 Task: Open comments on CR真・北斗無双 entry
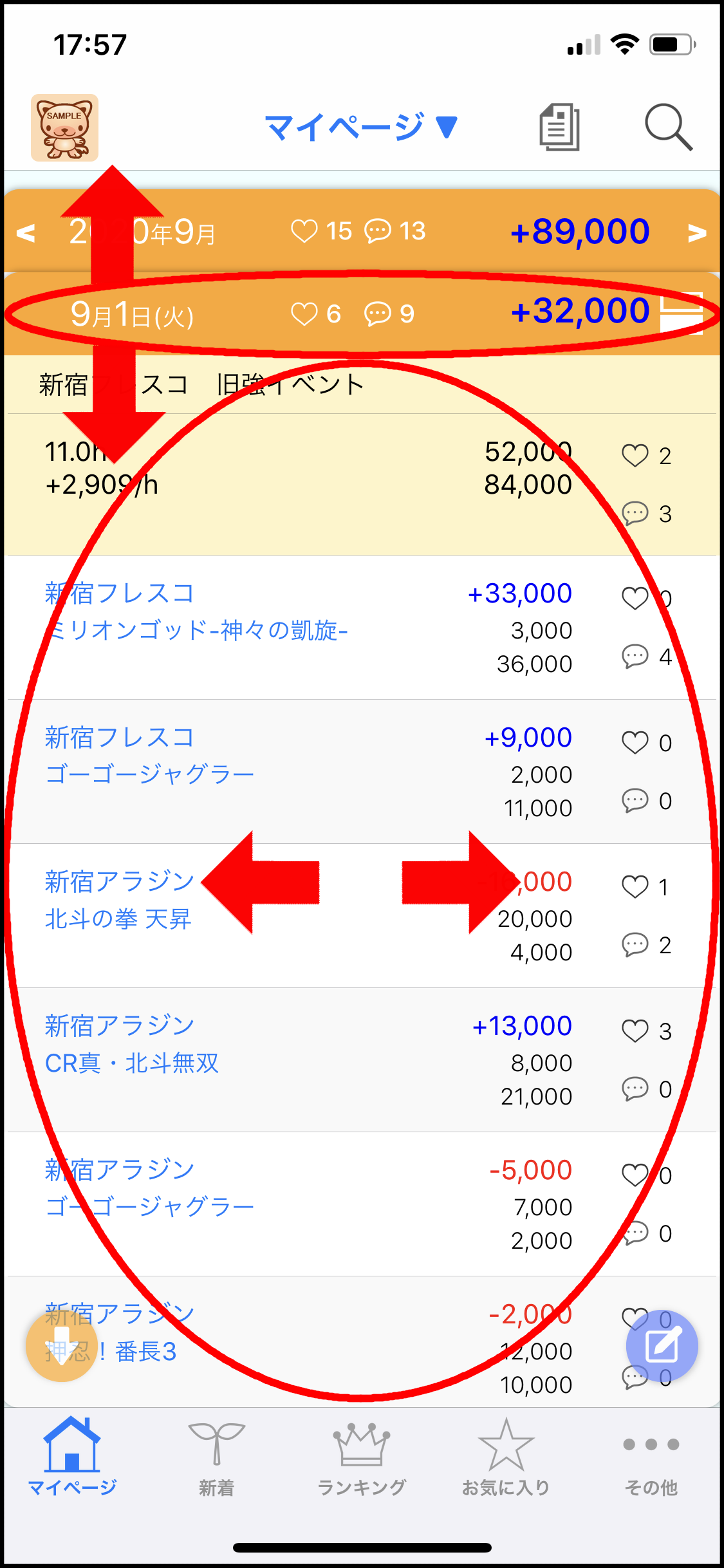coord(635,1089)
